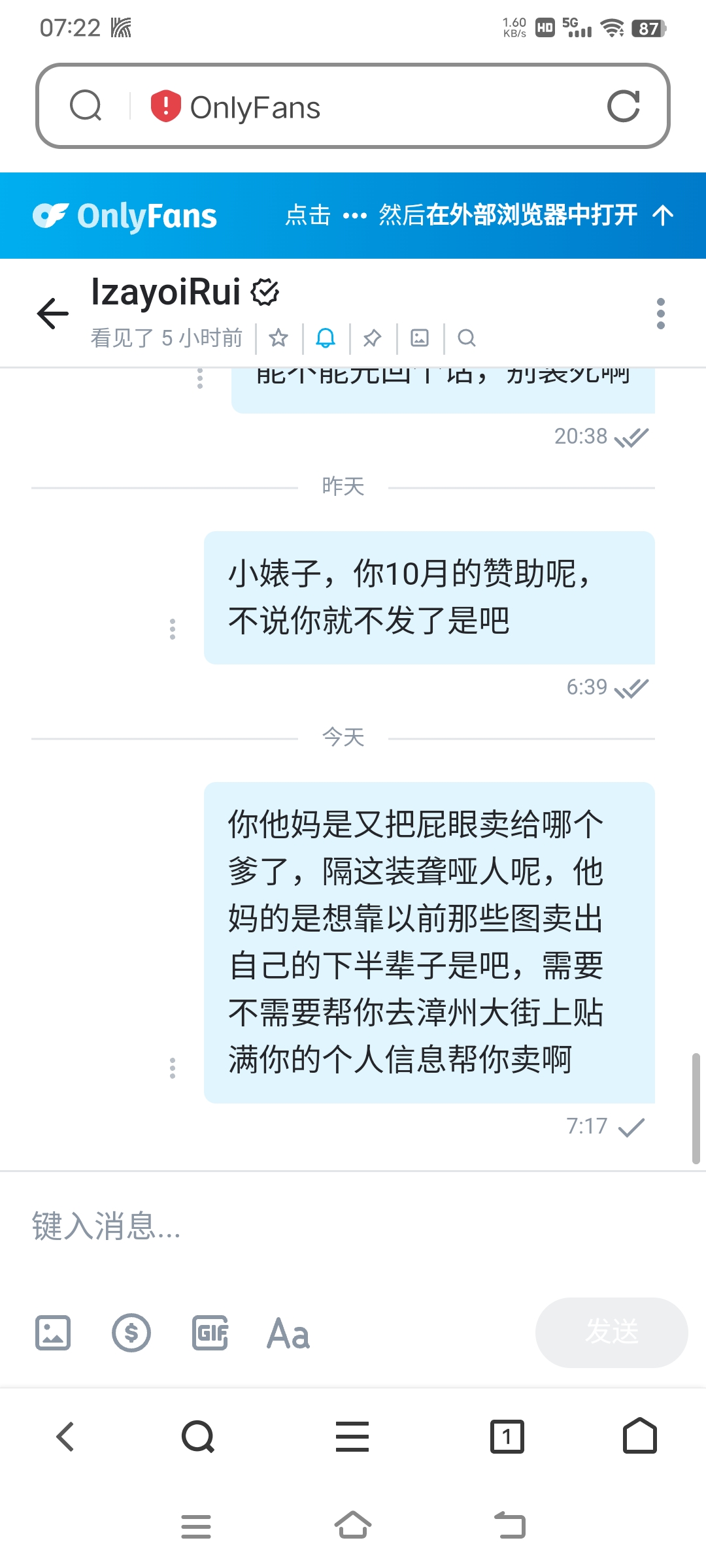This screenshot has width=706, height=1568.
Task: Open the GIF picker
Action: pos(210,1333)
